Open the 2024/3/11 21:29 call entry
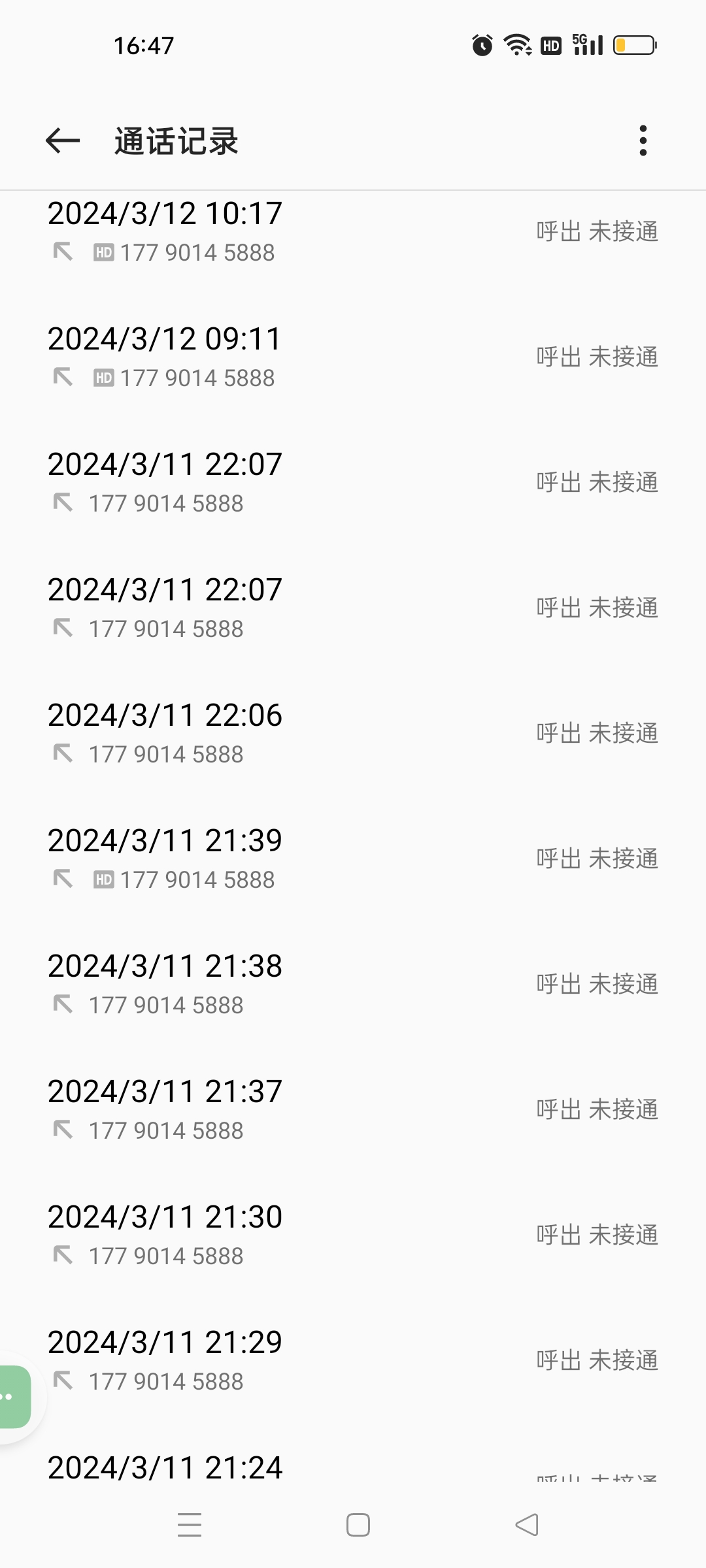The height and width of the screenshot is (1568, 706). click(353, 1361)
